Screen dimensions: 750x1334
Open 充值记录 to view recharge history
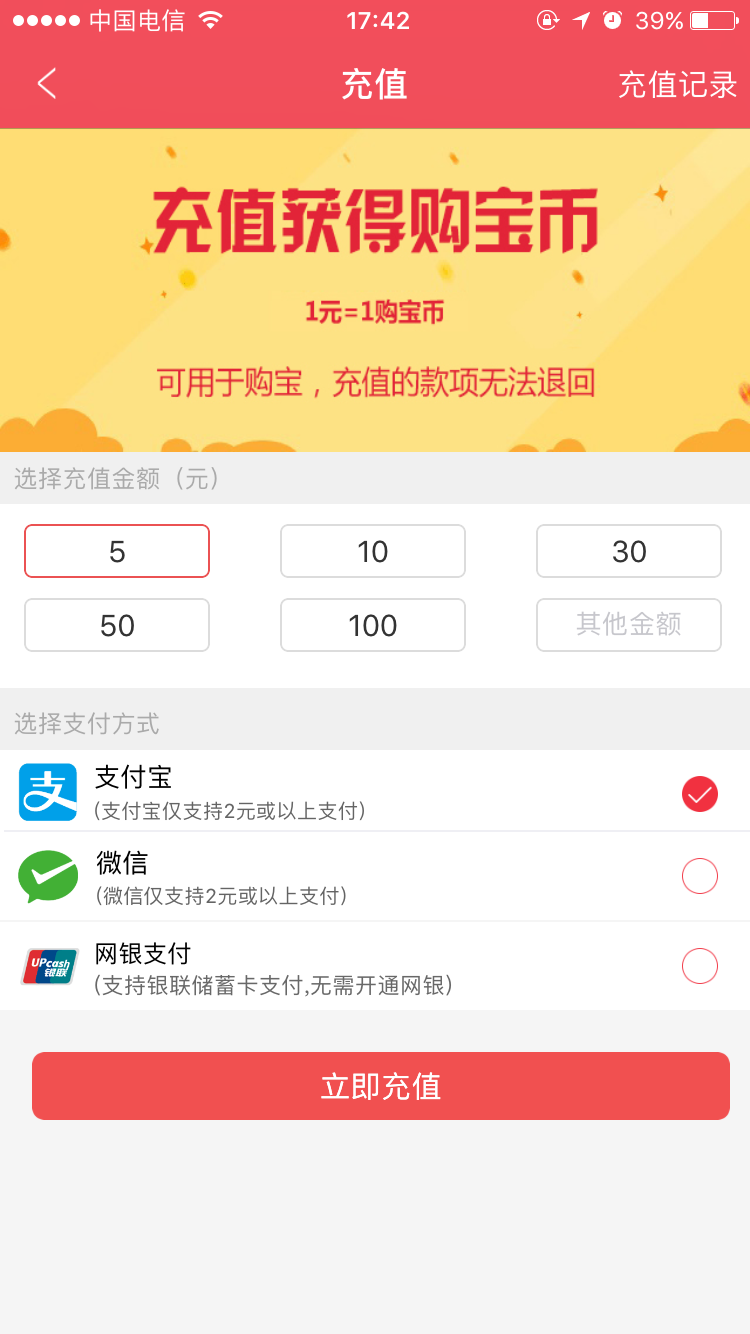[678, 84]
